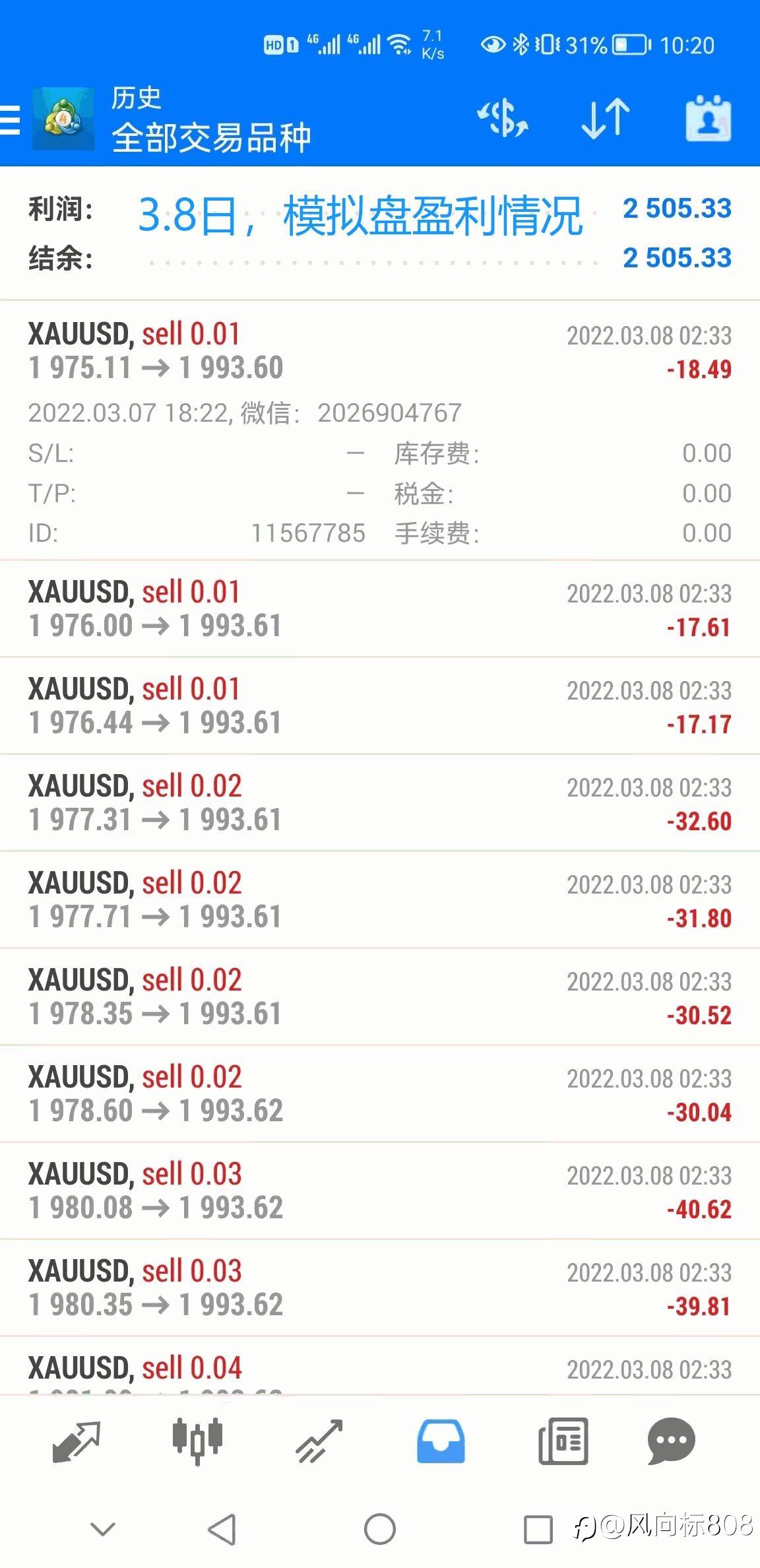Select the History inbox tab
This screenshot has width=760, height=1568.
pyautogui.click(x=441, y=1441)
